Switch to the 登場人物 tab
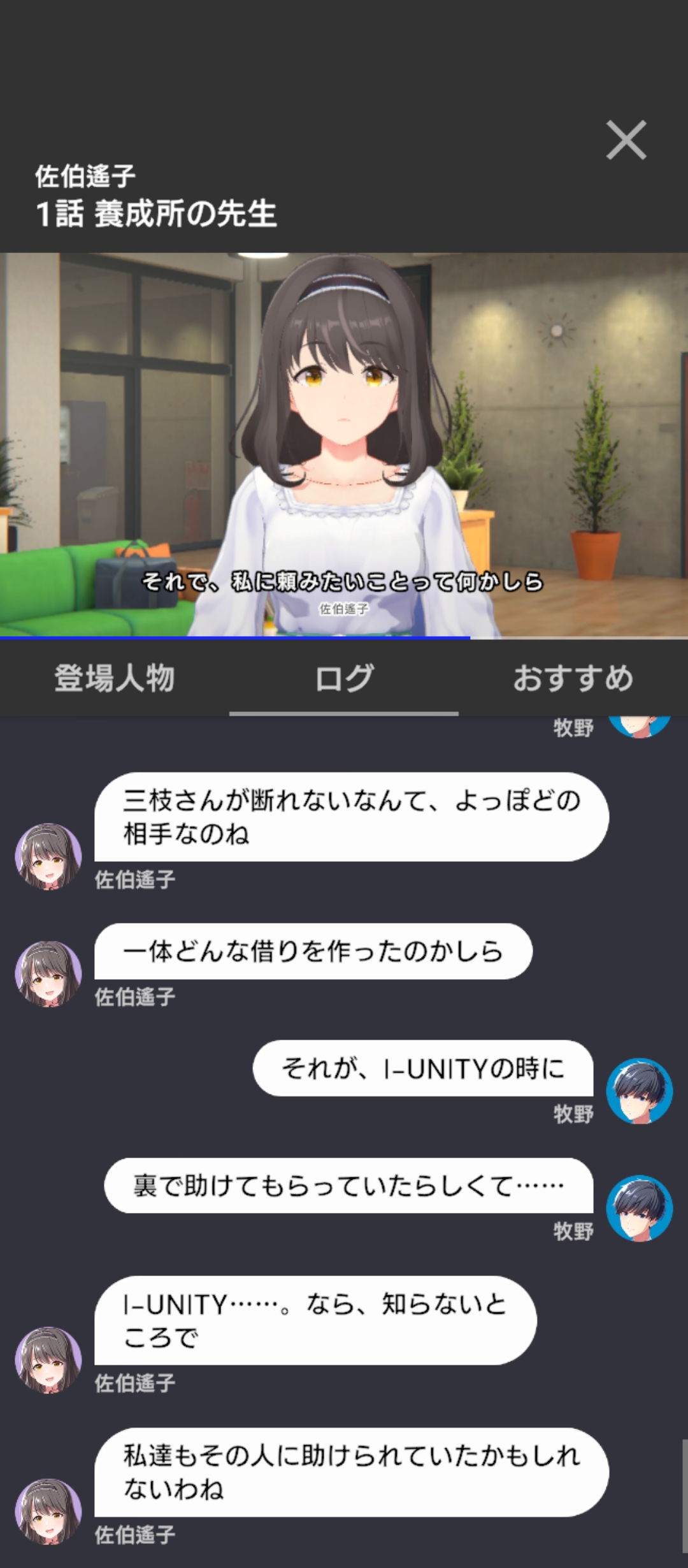Viewport: 688px width, 1568px height. [115, 678]
